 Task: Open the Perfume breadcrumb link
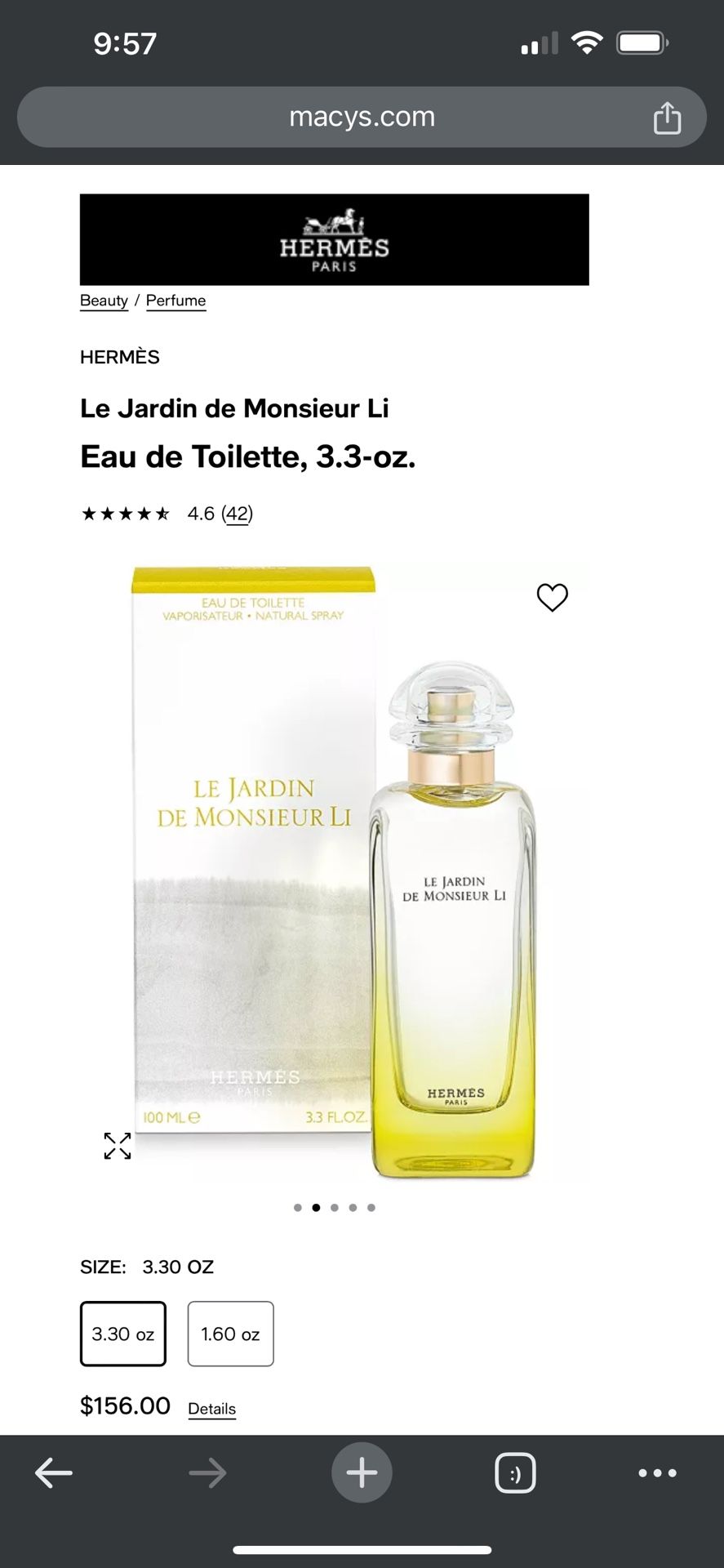coord(175,301)
